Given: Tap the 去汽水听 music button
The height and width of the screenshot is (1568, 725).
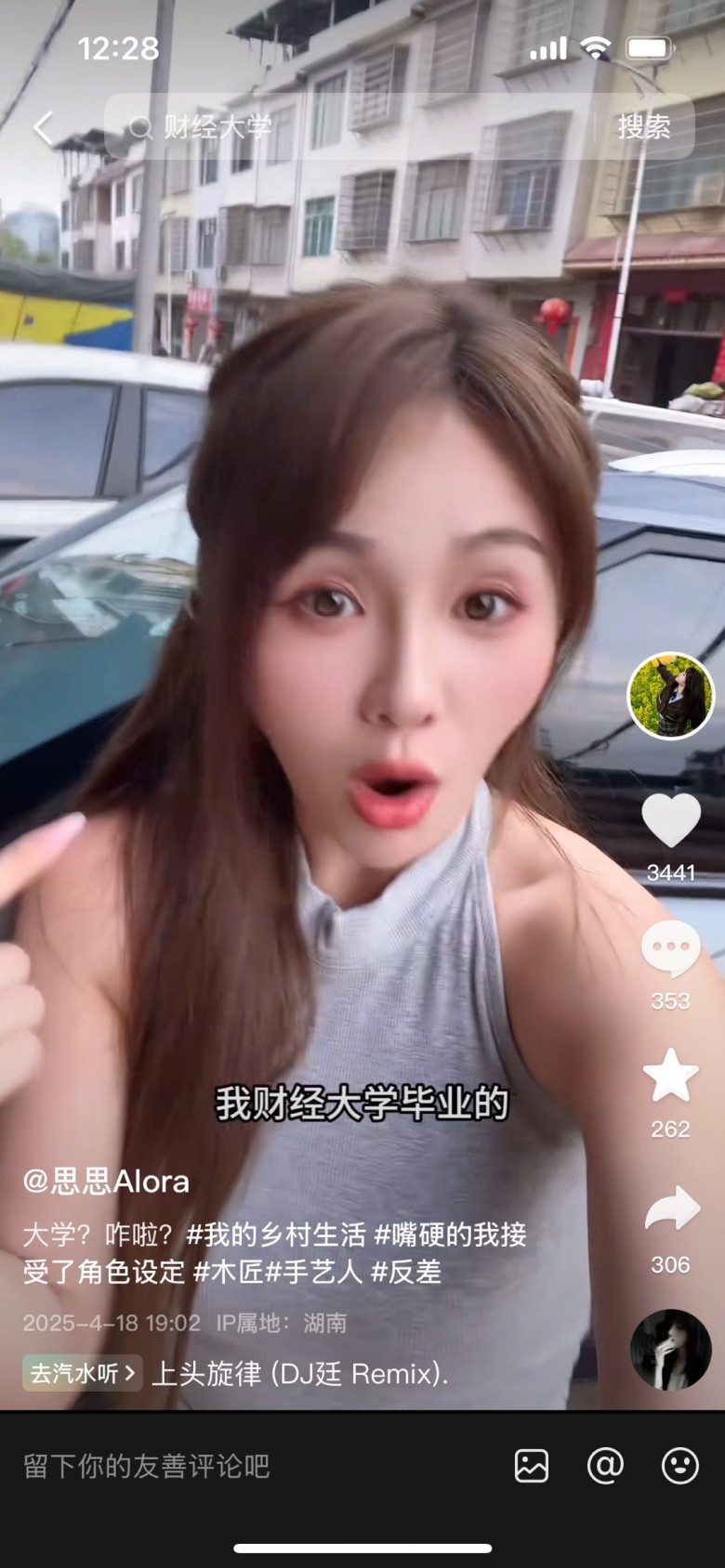Looking at the screenshot, I should point(82,1373).
